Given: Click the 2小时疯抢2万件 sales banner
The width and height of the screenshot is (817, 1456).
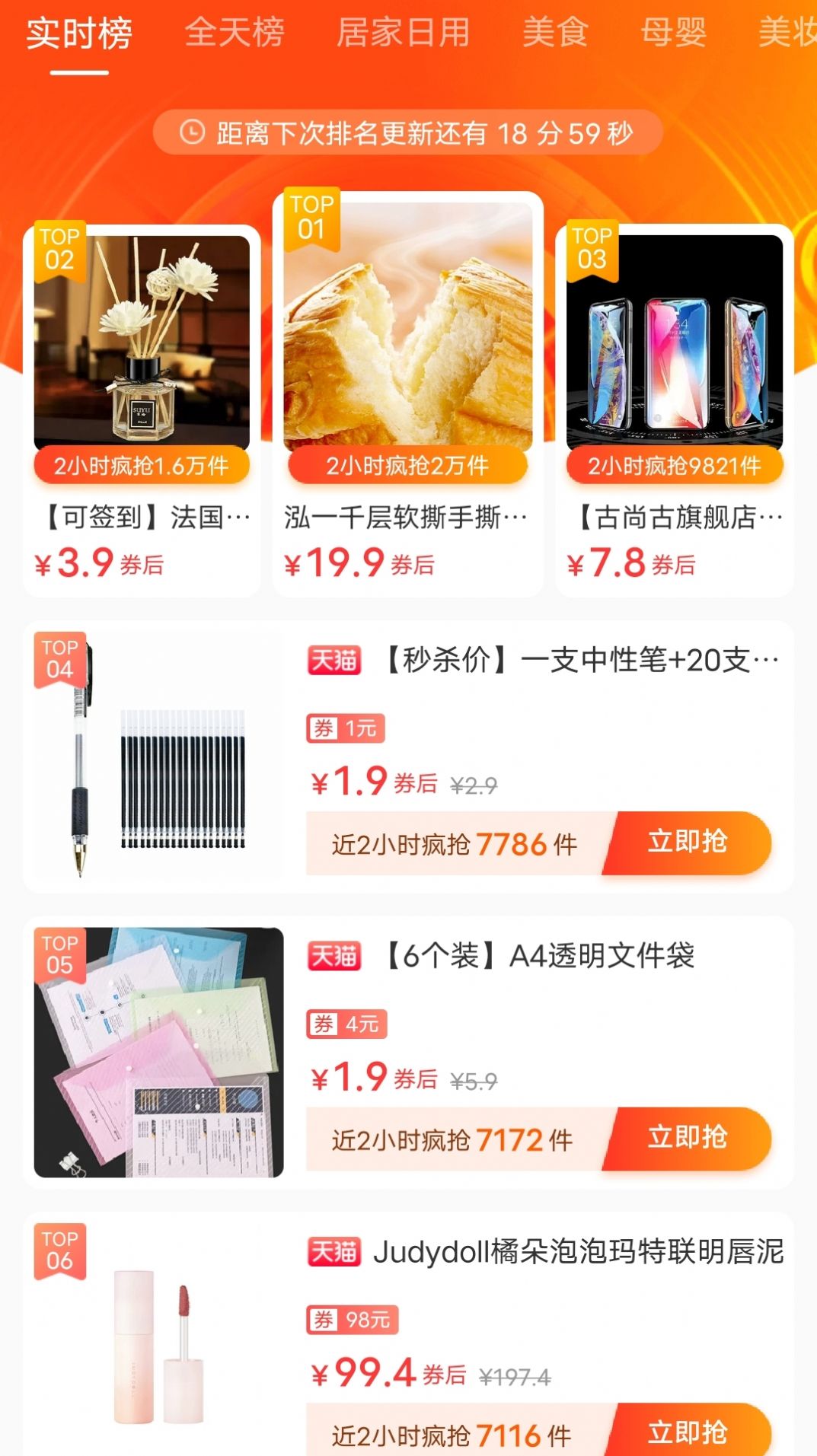Looking at the screenshot, I should (407, 467).
